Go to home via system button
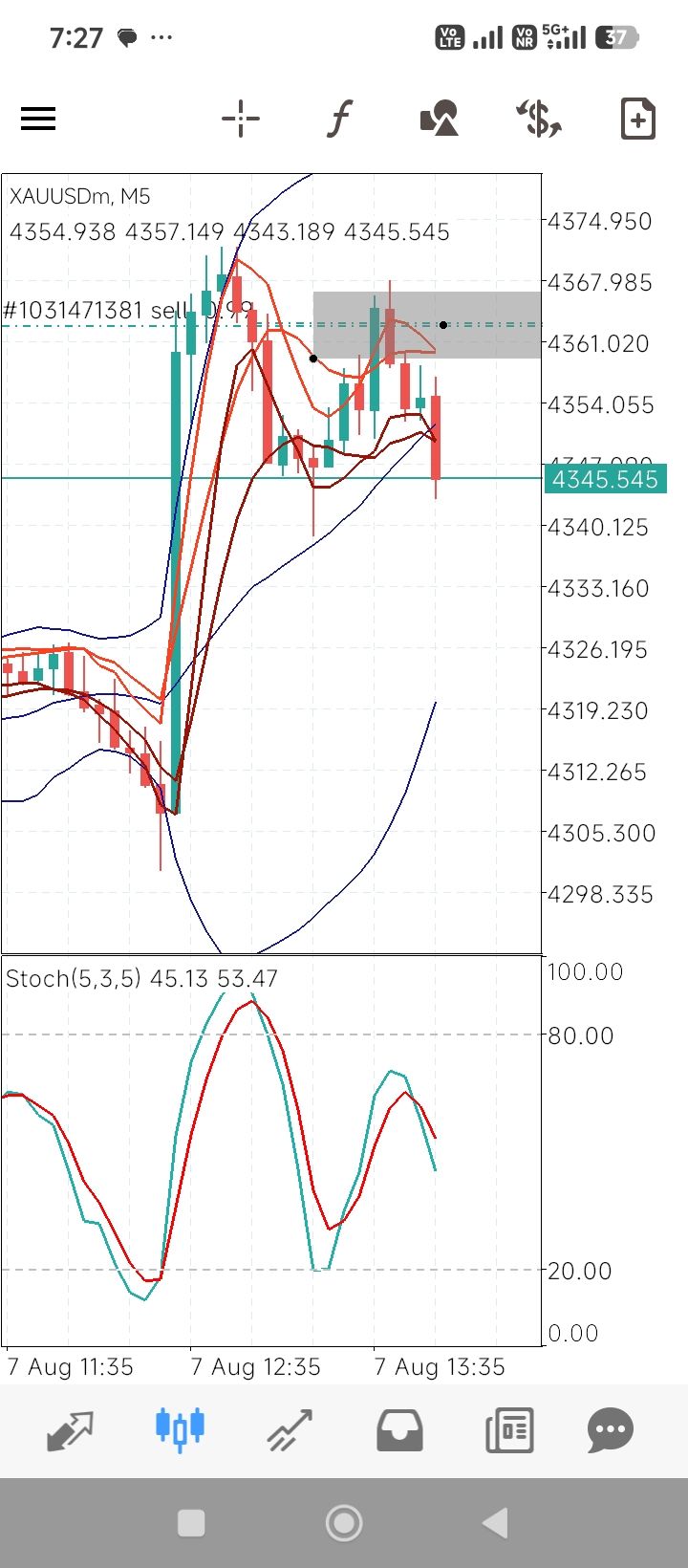 (344, 1522)
